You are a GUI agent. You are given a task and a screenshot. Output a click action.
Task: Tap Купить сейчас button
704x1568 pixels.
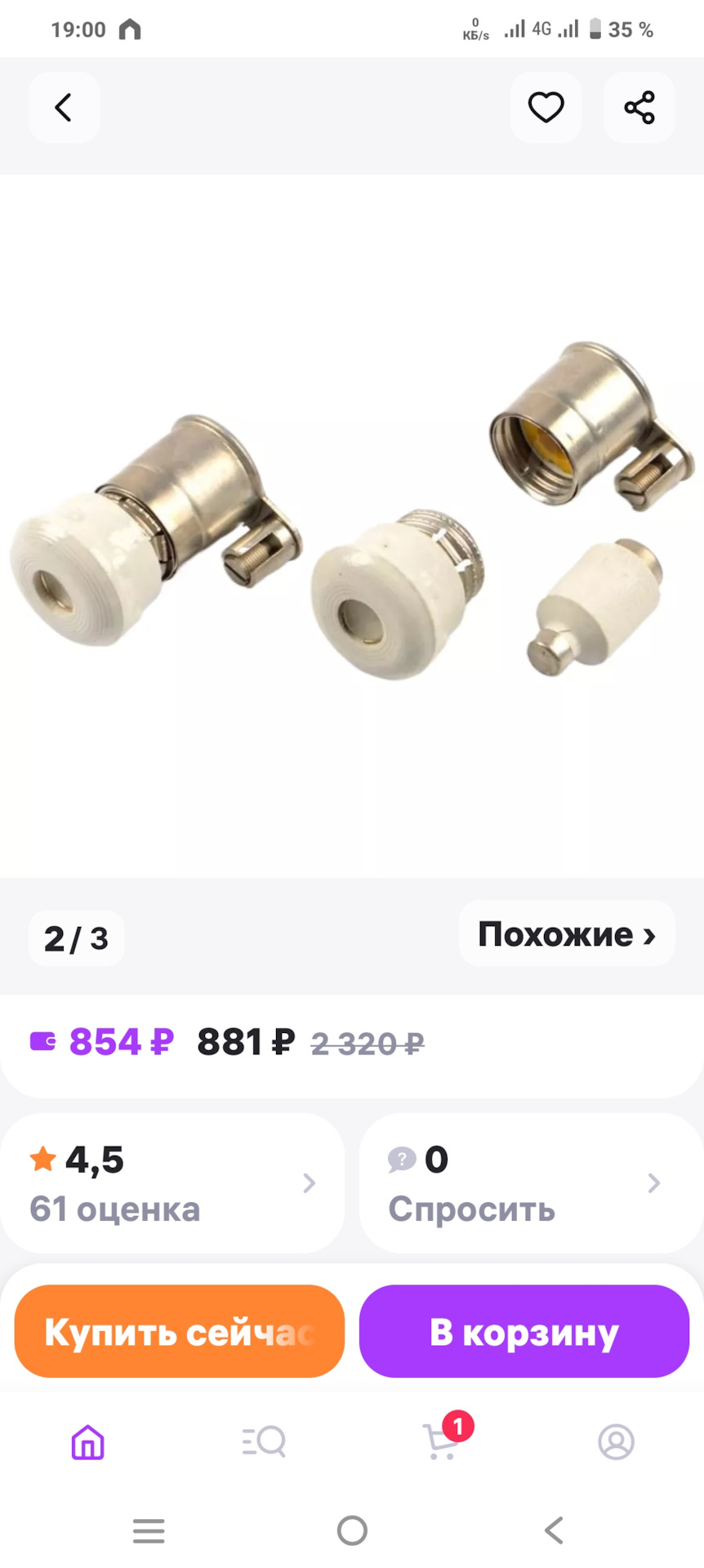pos(180,1332)
